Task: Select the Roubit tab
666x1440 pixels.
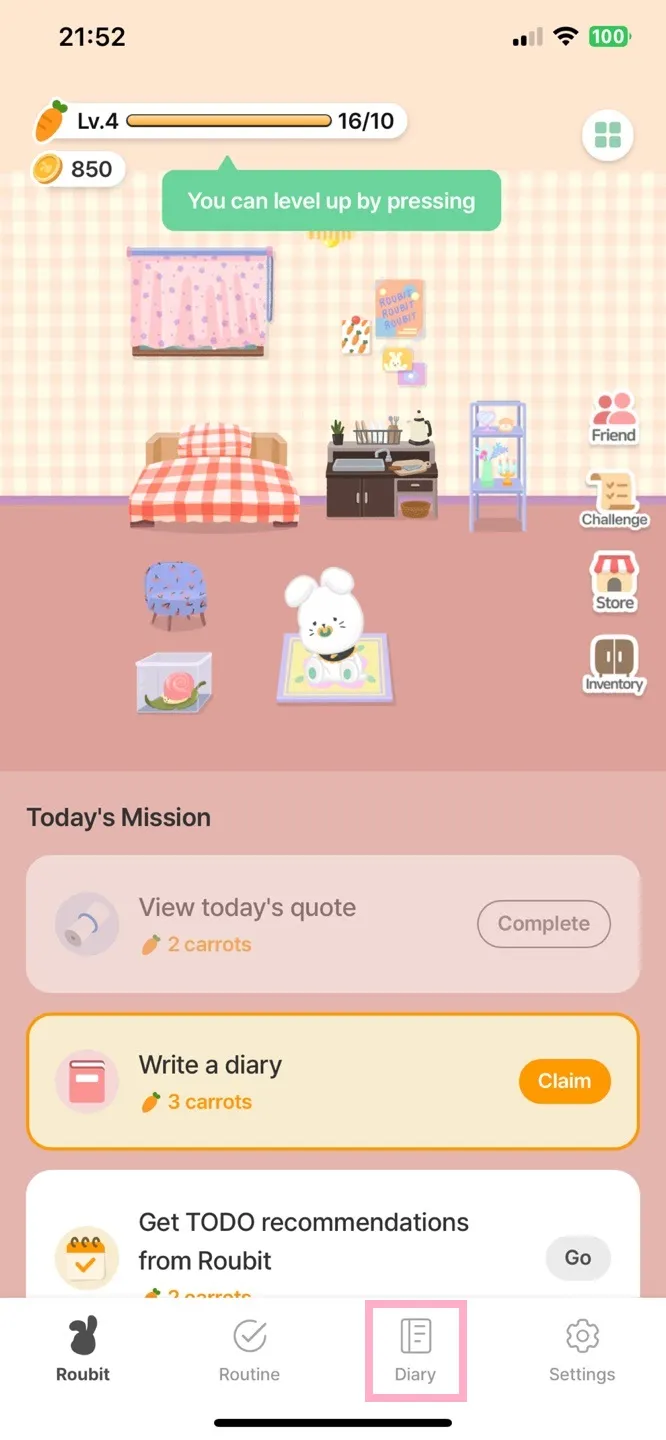Action: [x=83, y=1349]
